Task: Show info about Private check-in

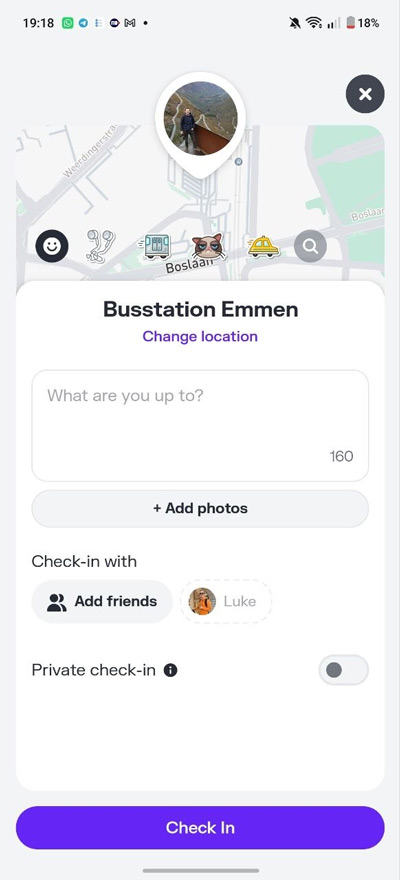Action: [171, 670]
